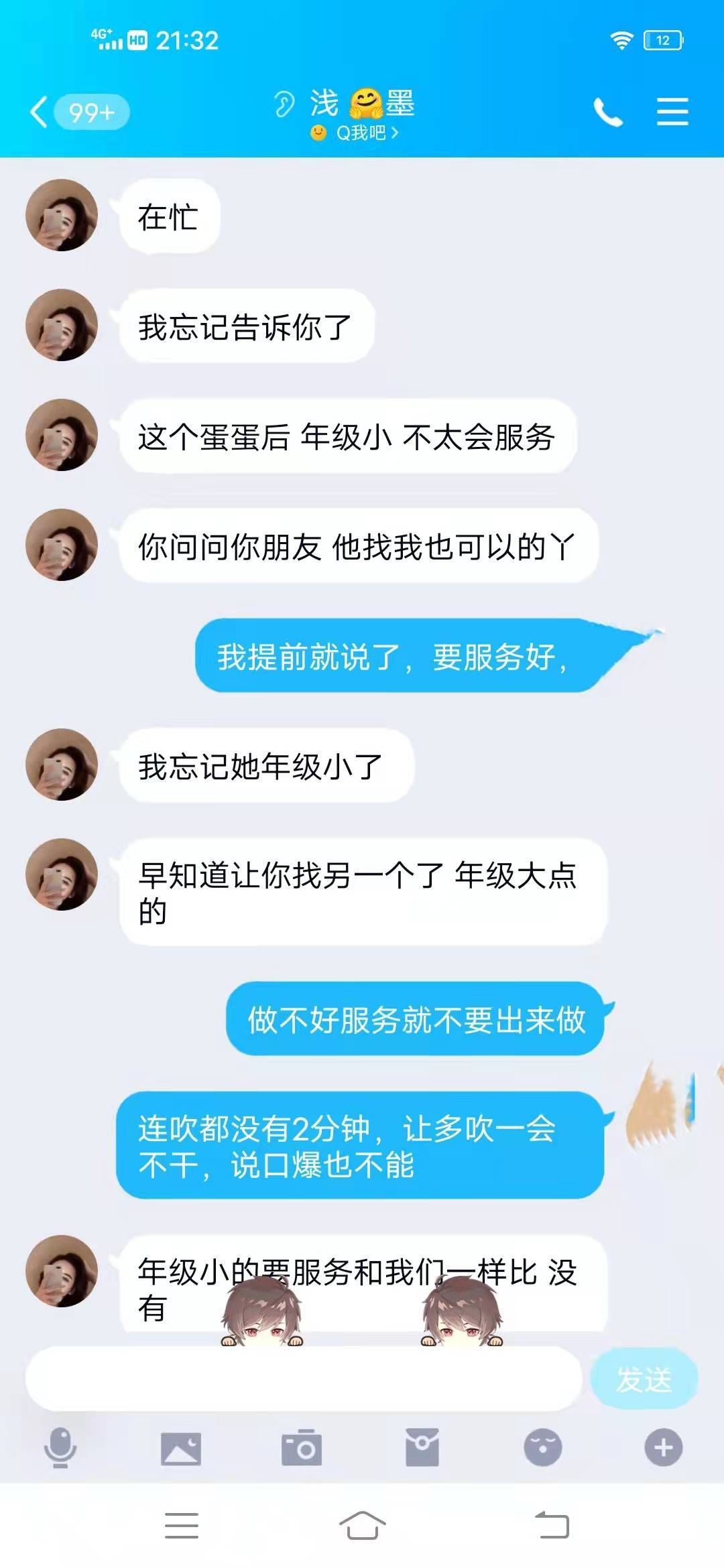Viewport: 724px width, 1568px height.
Task: Tap the system back button
Action: 552,1526
